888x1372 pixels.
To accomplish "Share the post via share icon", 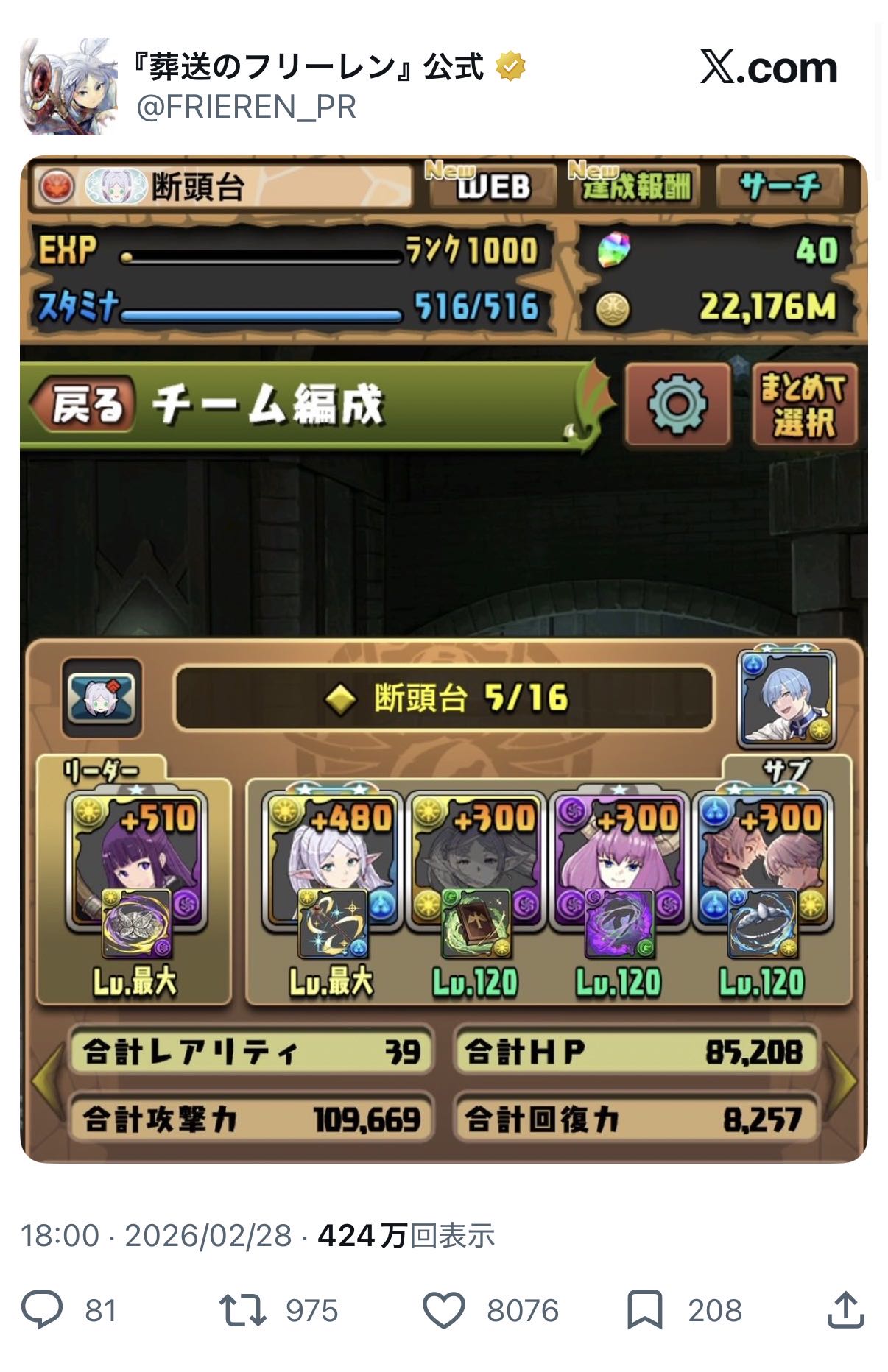I will (845, 1311).
